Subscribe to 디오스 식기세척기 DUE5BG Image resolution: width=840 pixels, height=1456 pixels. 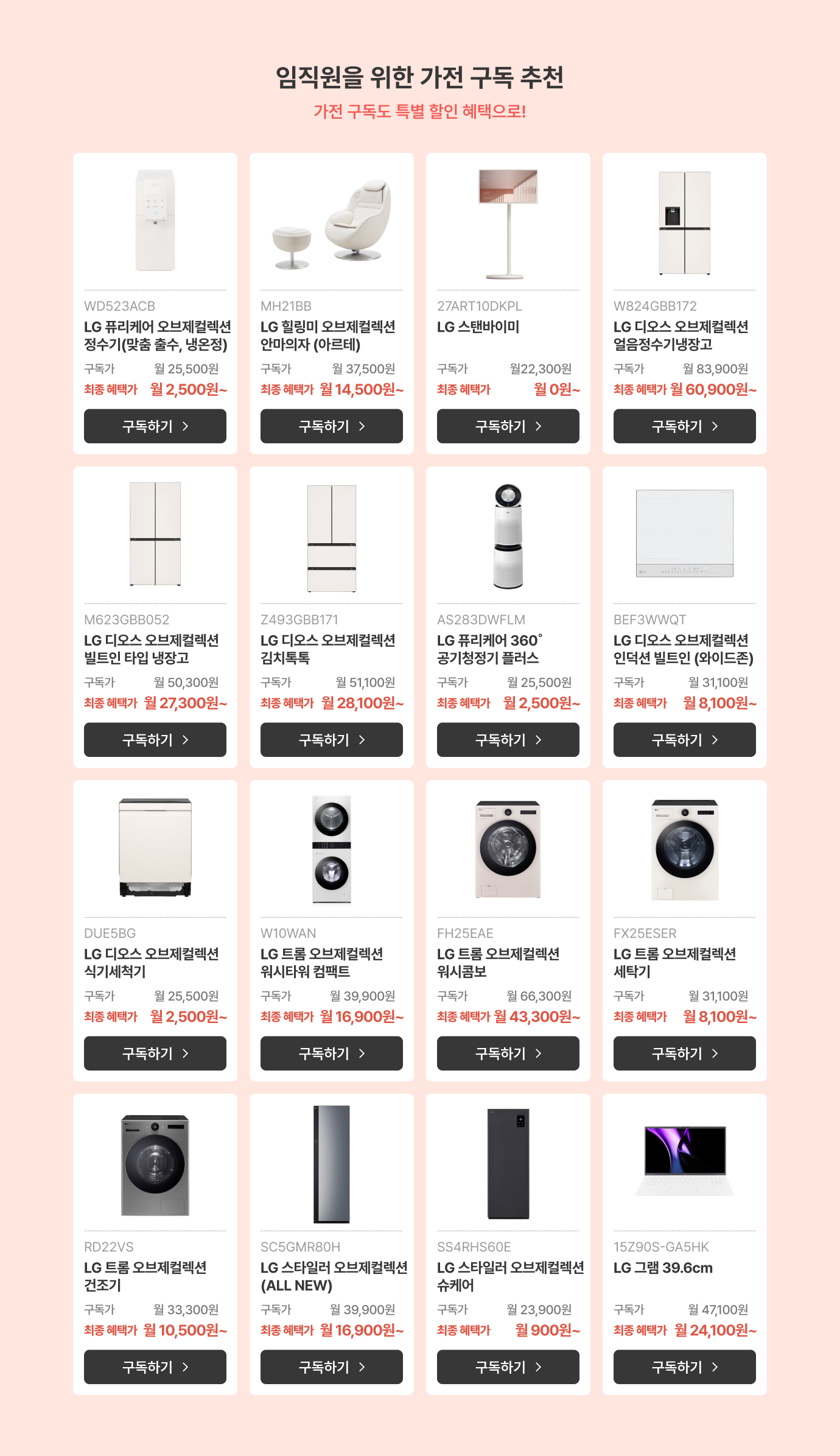155,1053
